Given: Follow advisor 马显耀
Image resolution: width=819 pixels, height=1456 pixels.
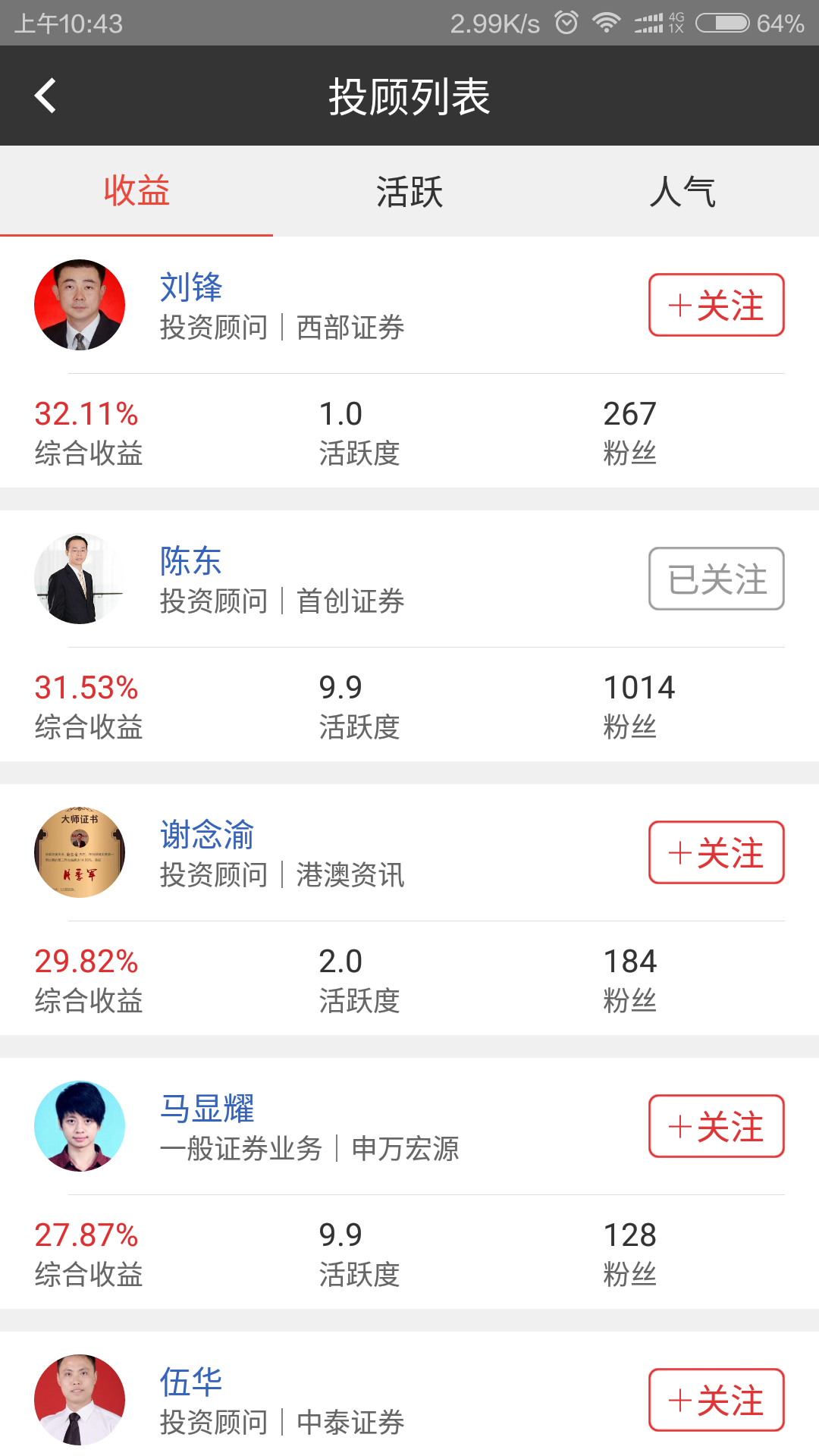Looking at the screenshot, I should (715, 1126).
